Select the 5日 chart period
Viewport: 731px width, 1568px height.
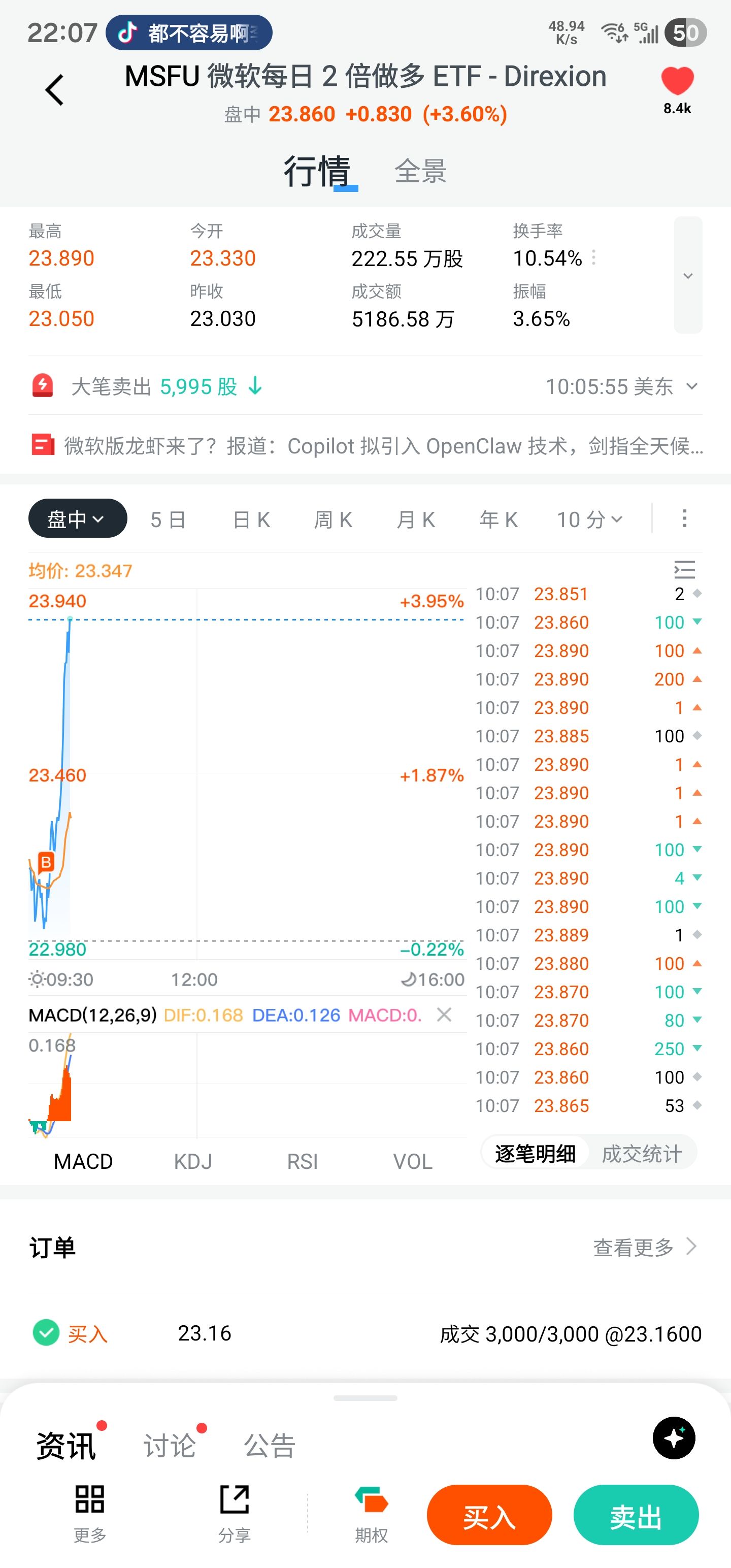pos(168,519)
